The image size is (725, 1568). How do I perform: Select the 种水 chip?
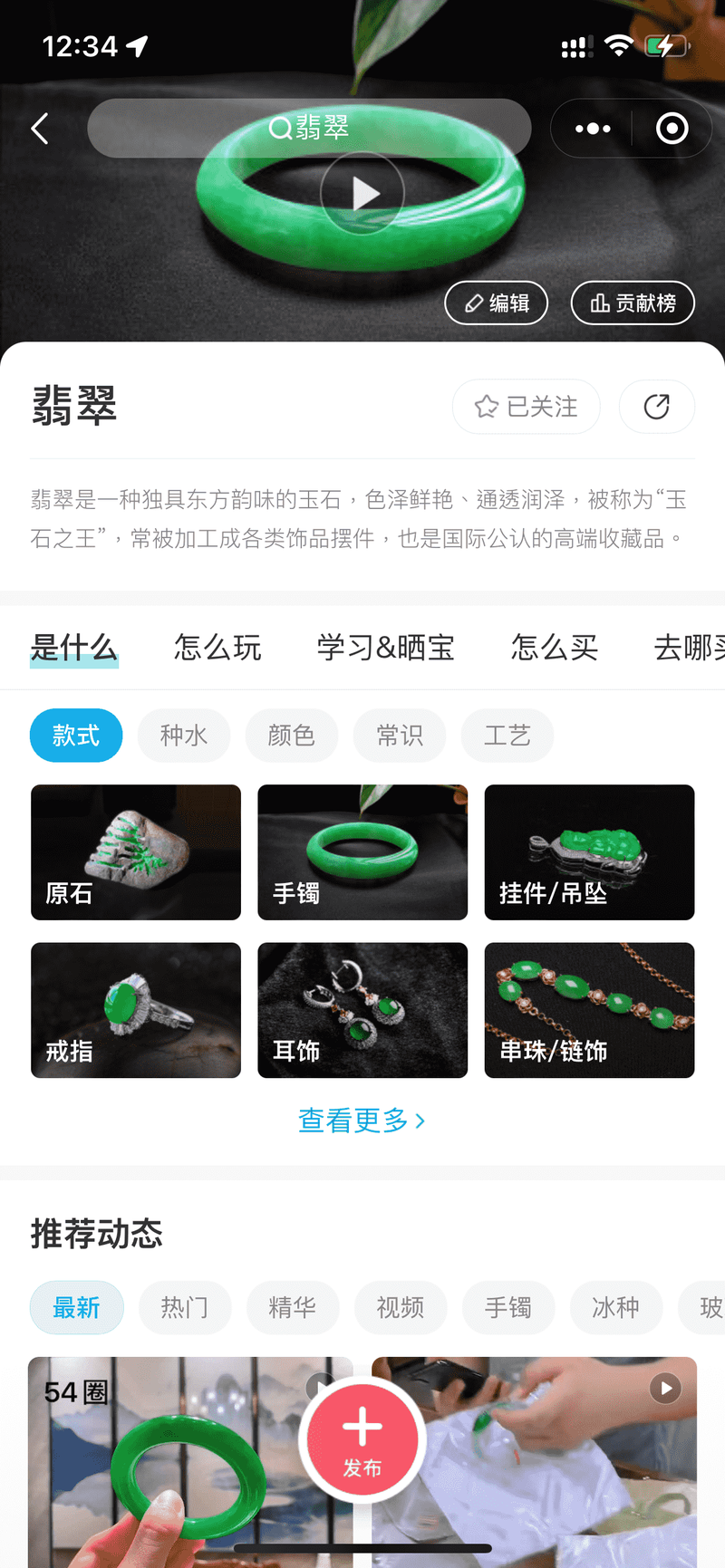184,735
